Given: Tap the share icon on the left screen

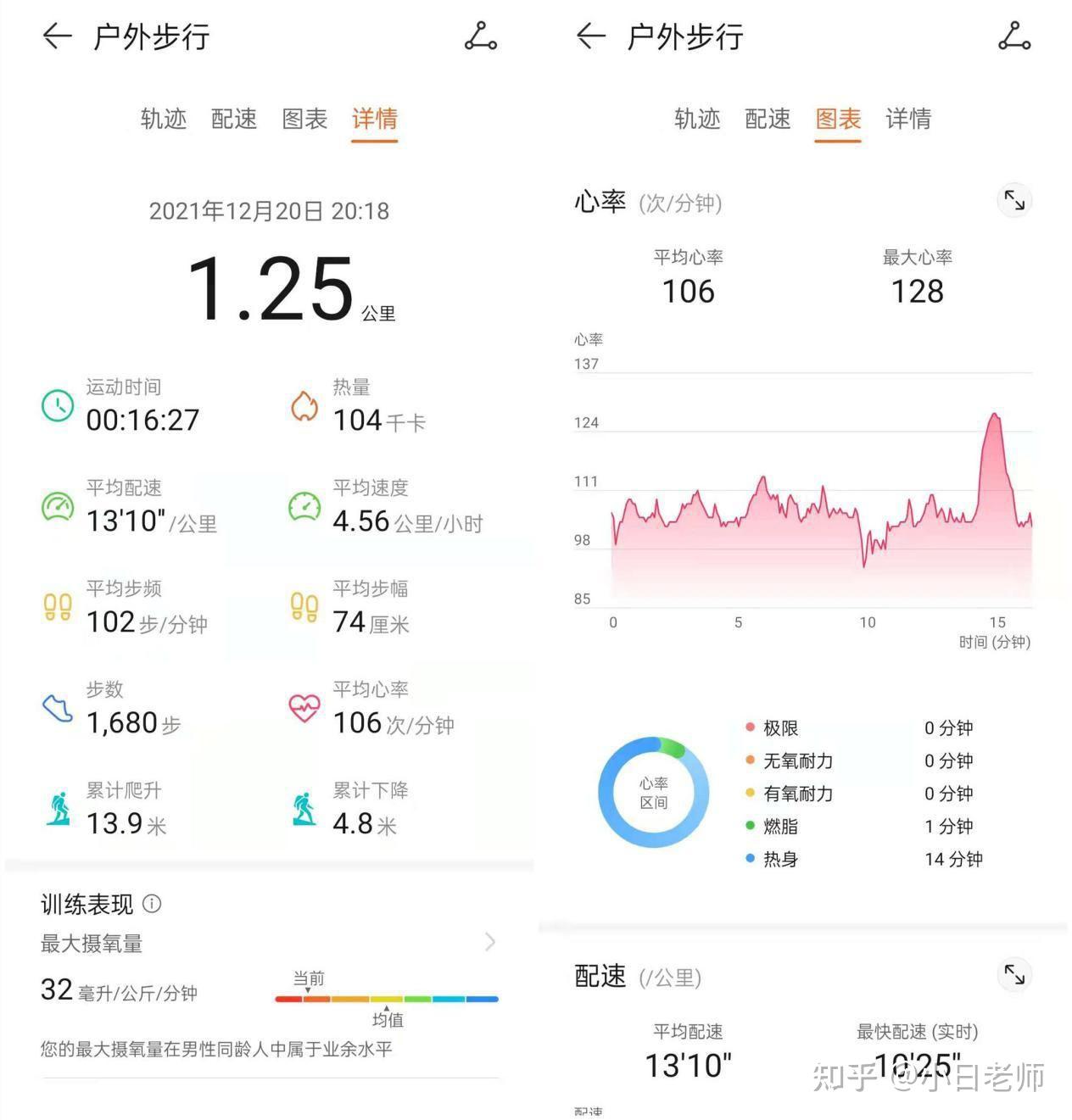Looking at the screenshot, I should tap(481, 37).
